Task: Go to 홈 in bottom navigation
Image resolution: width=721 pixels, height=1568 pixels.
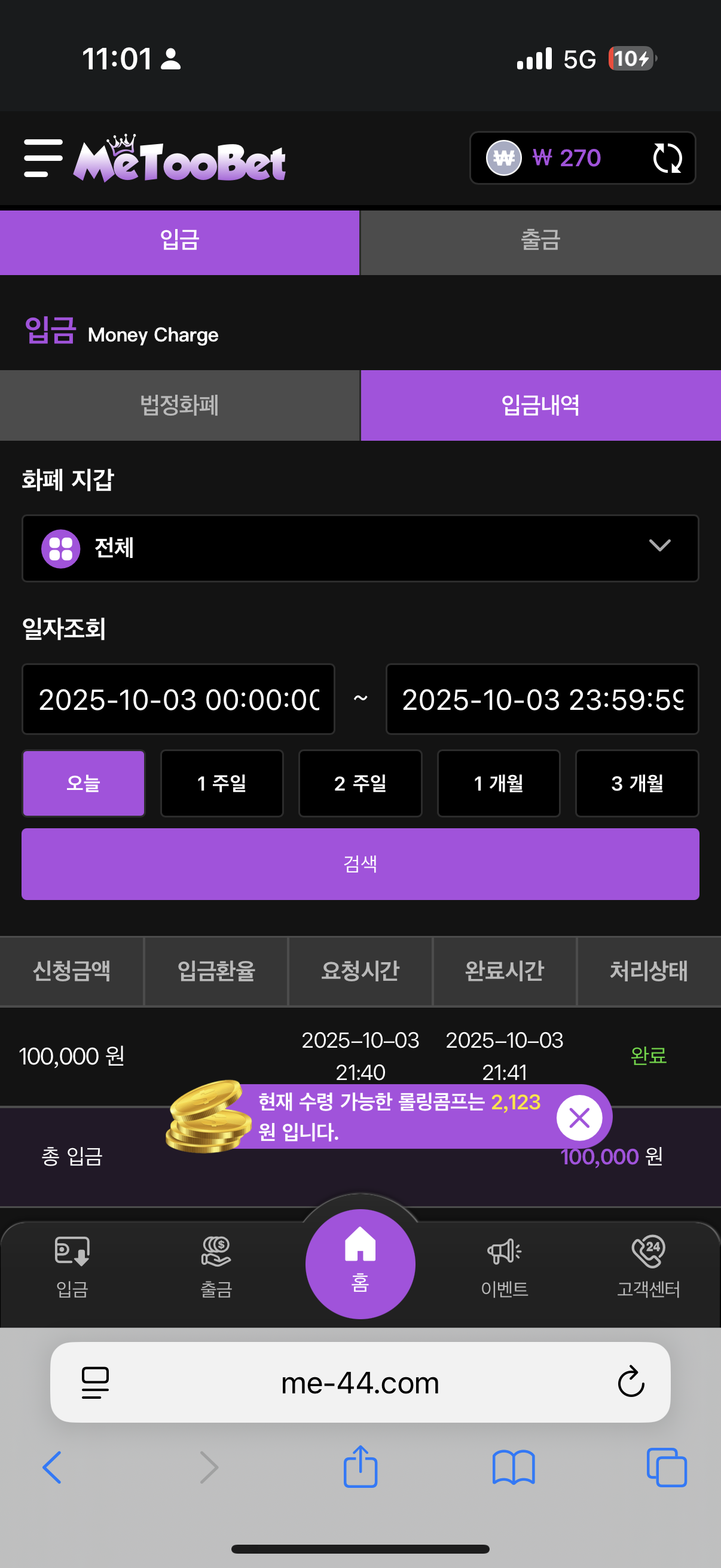Action: coord(360,1264)
